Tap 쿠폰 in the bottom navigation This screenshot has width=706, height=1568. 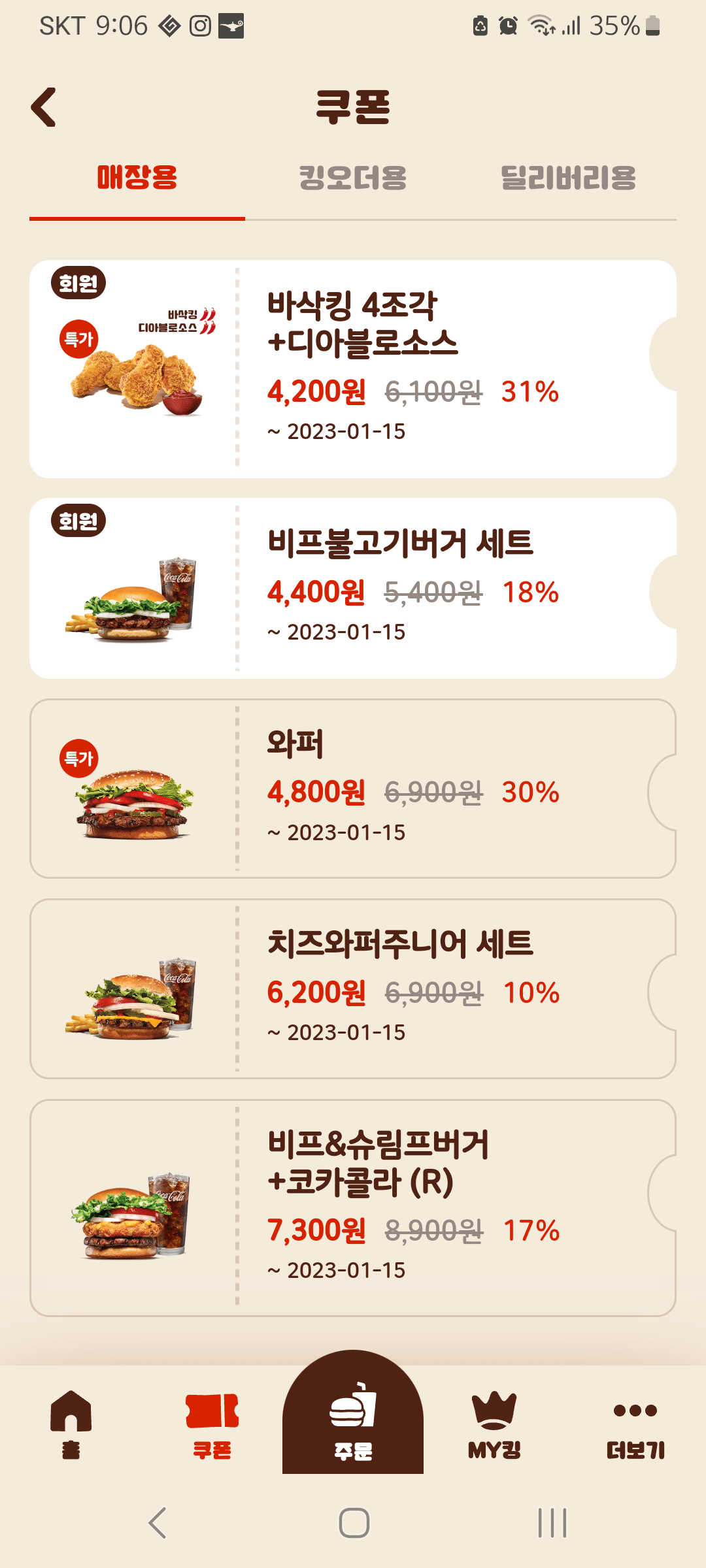[212, 1424]
